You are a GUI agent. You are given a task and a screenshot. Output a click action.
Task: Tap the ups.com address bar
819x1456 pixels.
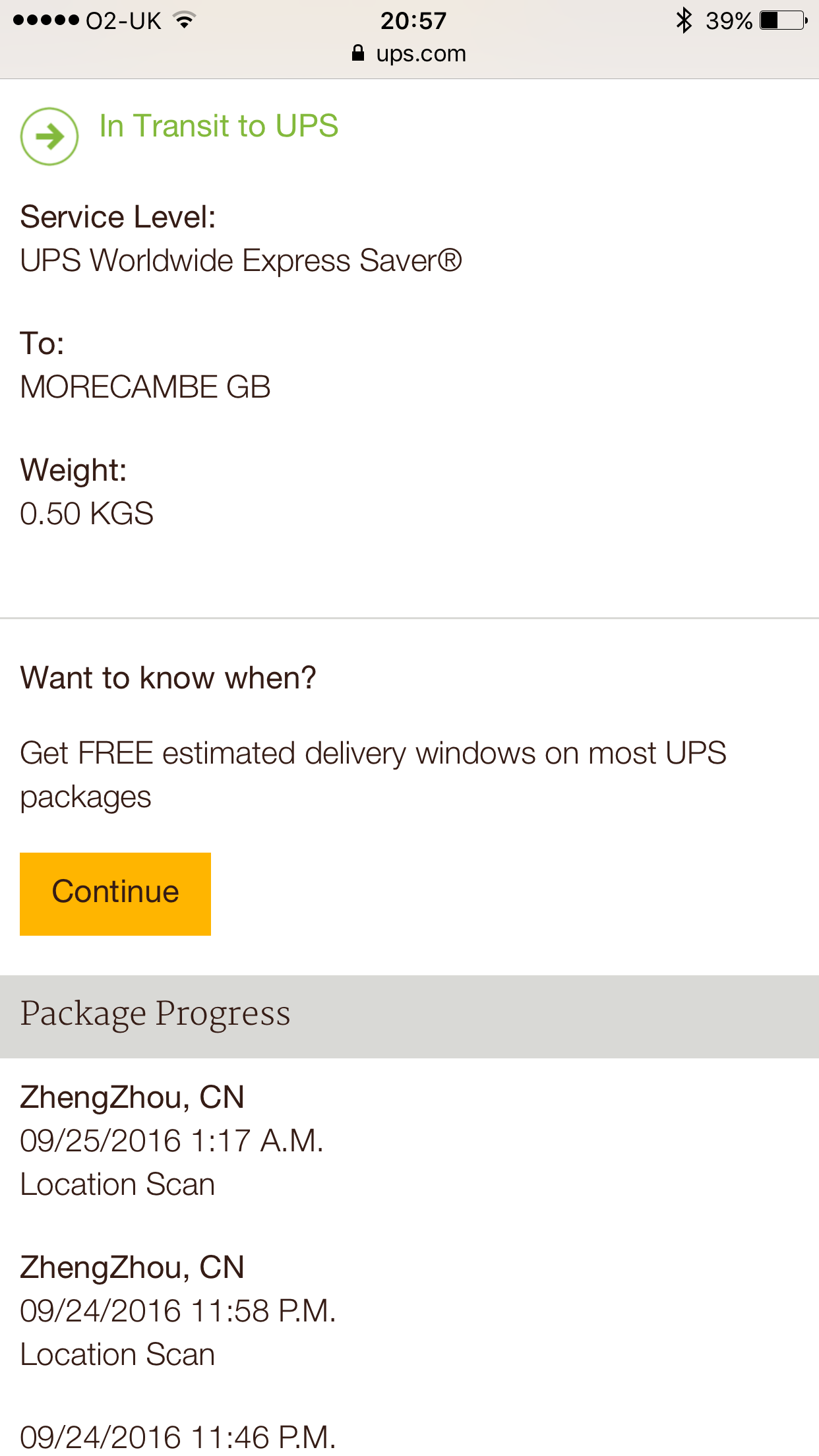(409, 54)
